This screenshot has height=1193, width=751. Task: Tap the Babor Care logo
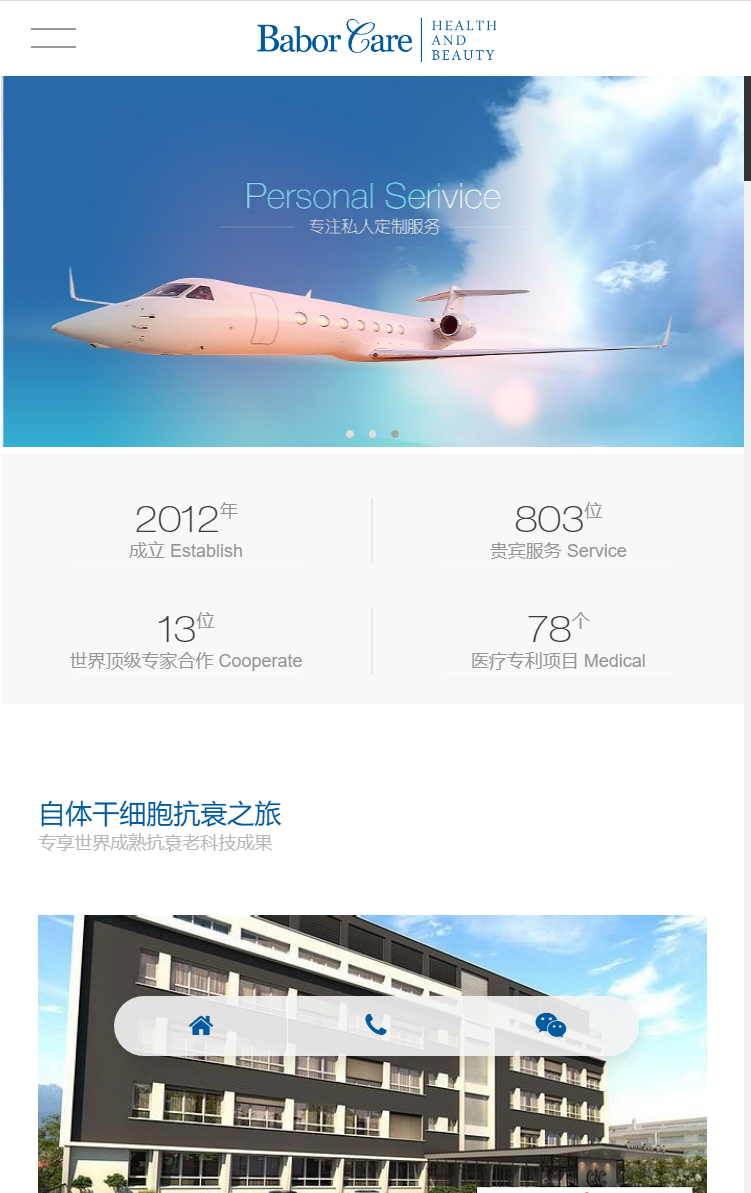[x=376, y=39]
